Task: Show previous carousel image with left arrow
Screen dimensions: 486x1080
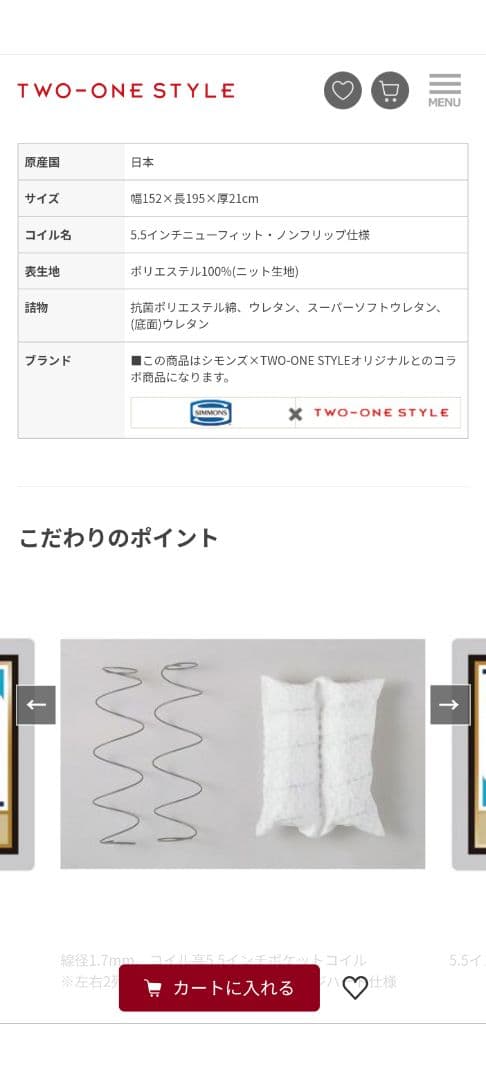Action: 36,705
